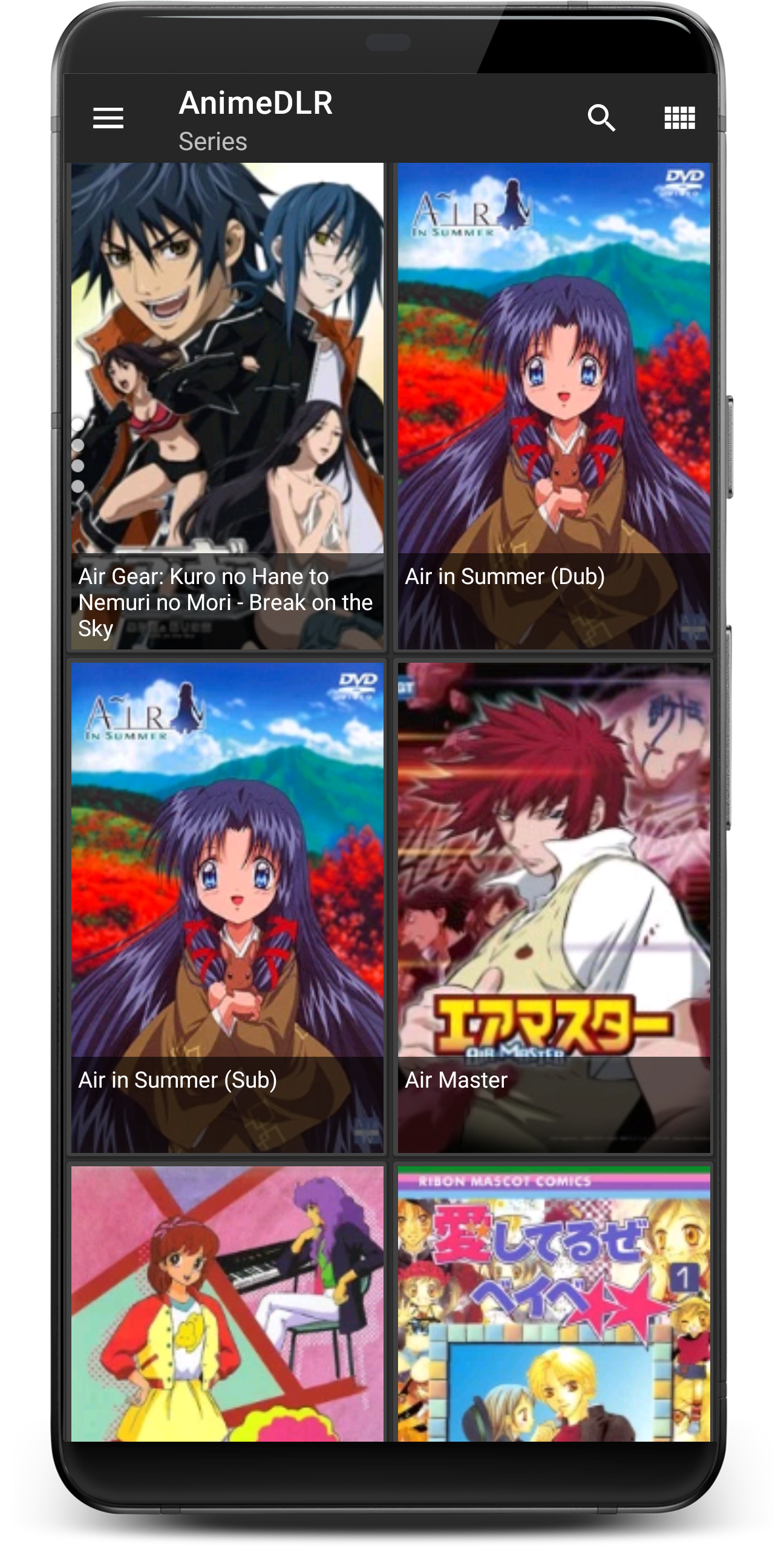Open the search icon
Viewport: 784px width, 1547px height.
(x=601, y=118)
